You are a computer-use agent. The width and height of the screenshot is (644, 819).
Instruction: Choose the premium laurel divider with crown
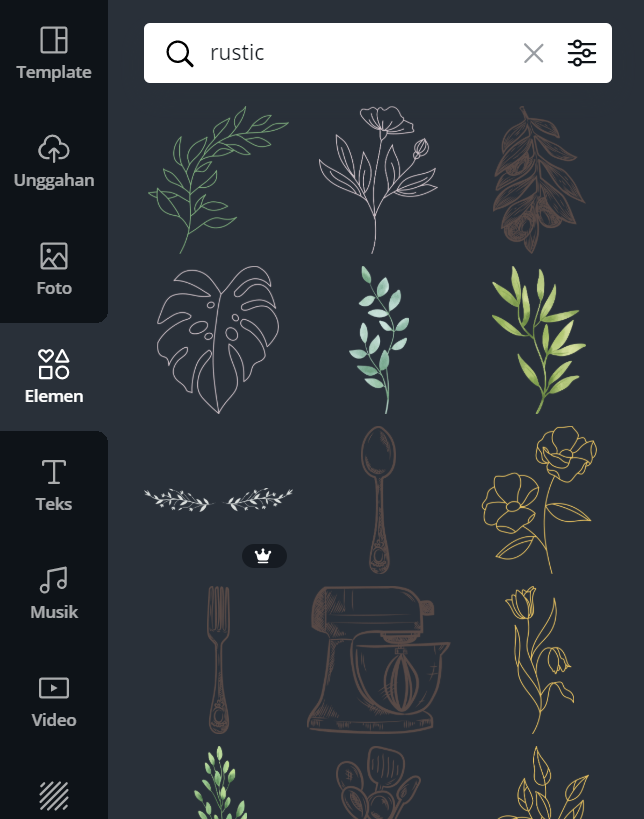(x=218, y=498)
